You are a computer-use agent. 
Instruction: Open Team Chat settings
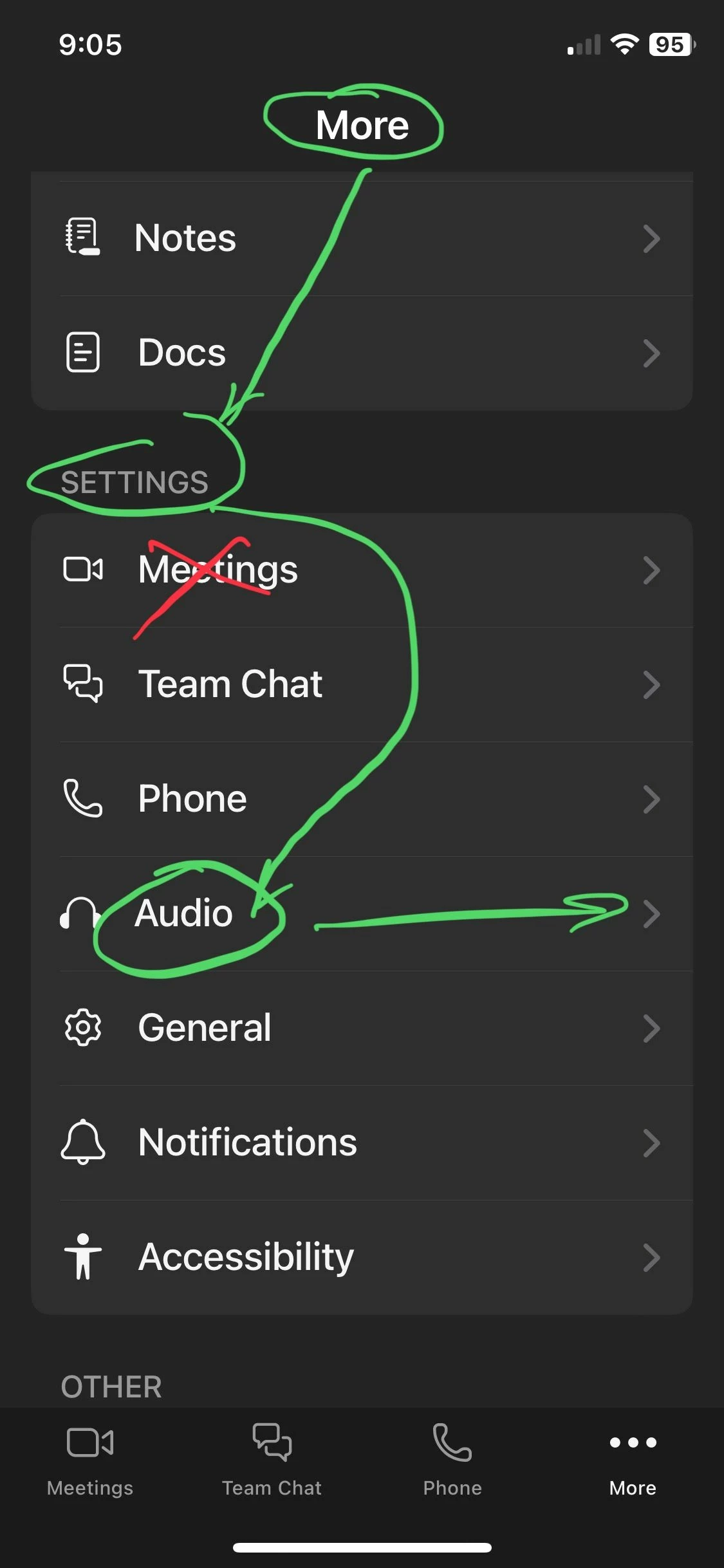pyautogui.click(x=362, y=684)
